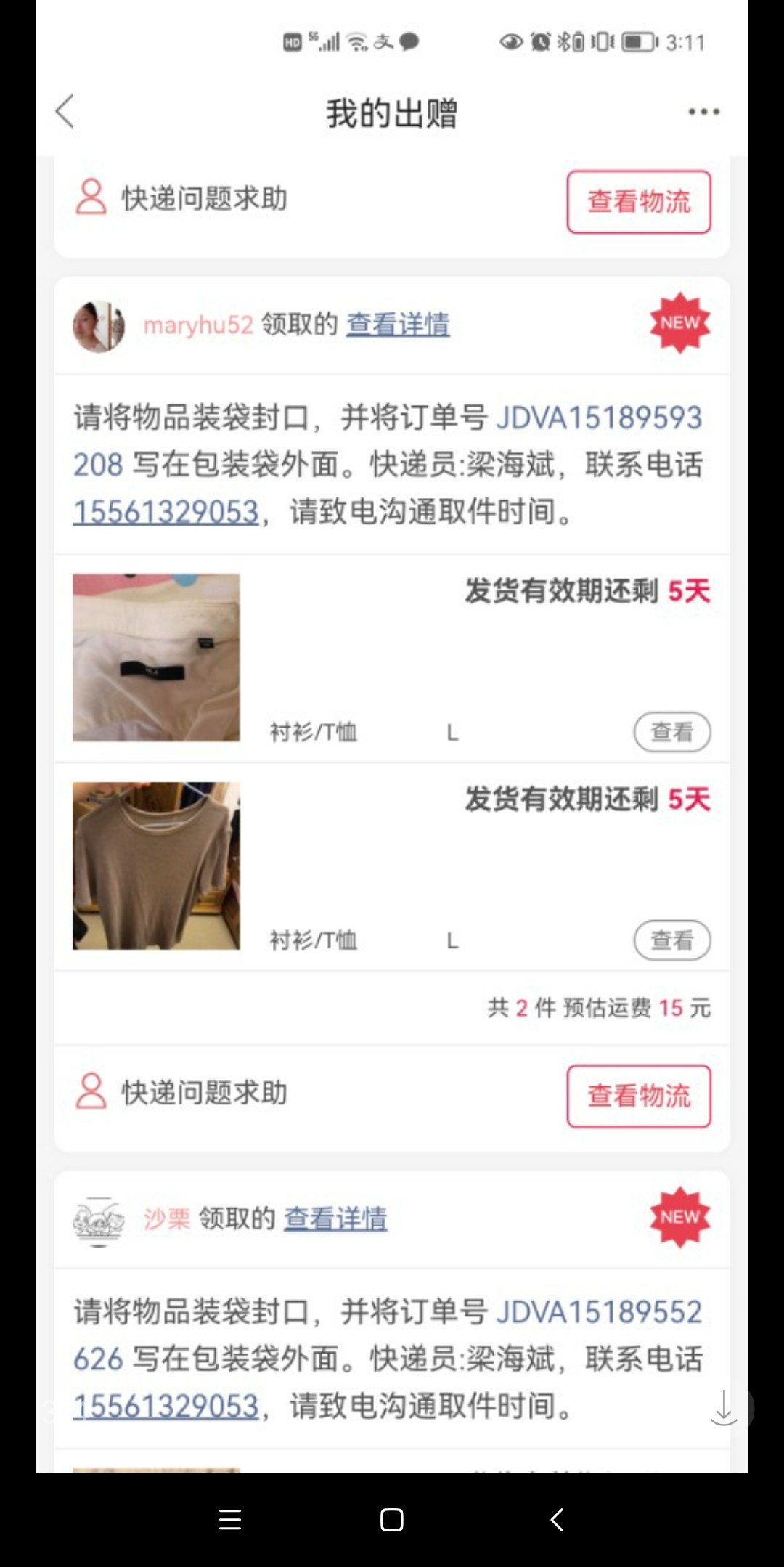Call courier number in maryhu52's order
The height and width of the screenshot is (1567, 784).
click(166, 512)
